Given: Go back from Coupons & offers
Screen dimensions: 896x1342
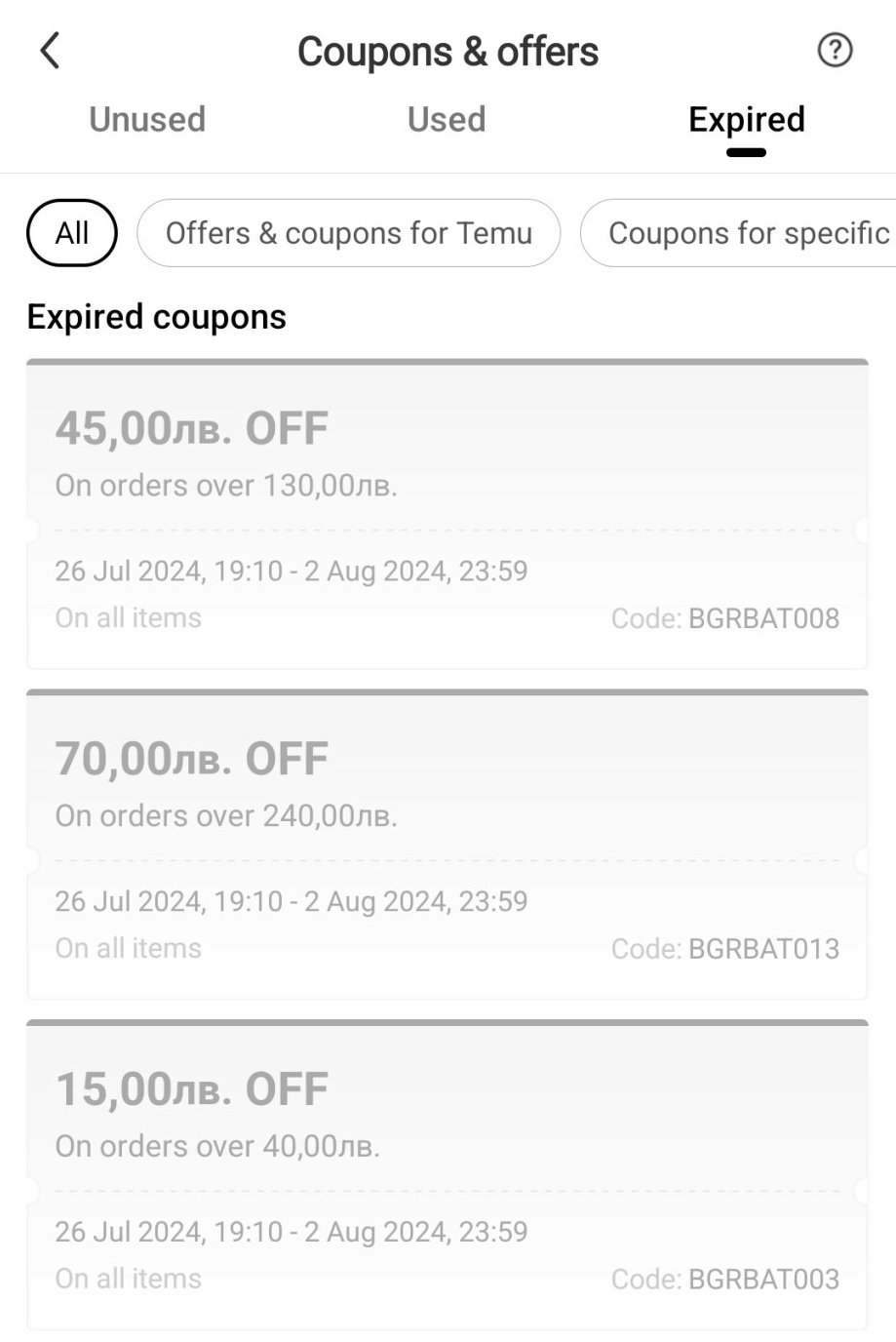Looking at the screenshot, I should (50, 51).
